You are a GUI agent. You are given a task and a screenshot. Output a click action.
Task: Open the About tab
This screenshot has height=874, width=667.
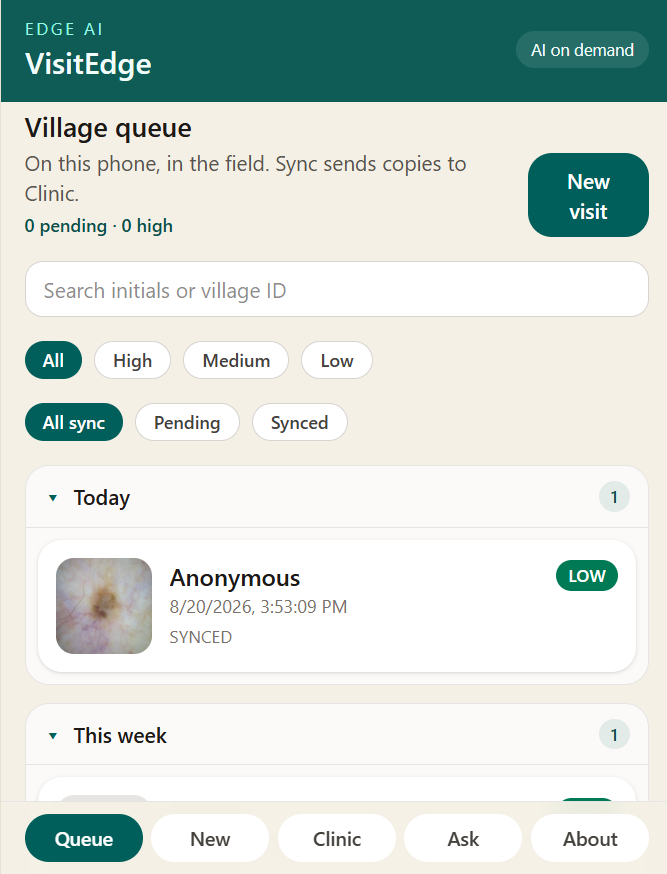(590, 838)
